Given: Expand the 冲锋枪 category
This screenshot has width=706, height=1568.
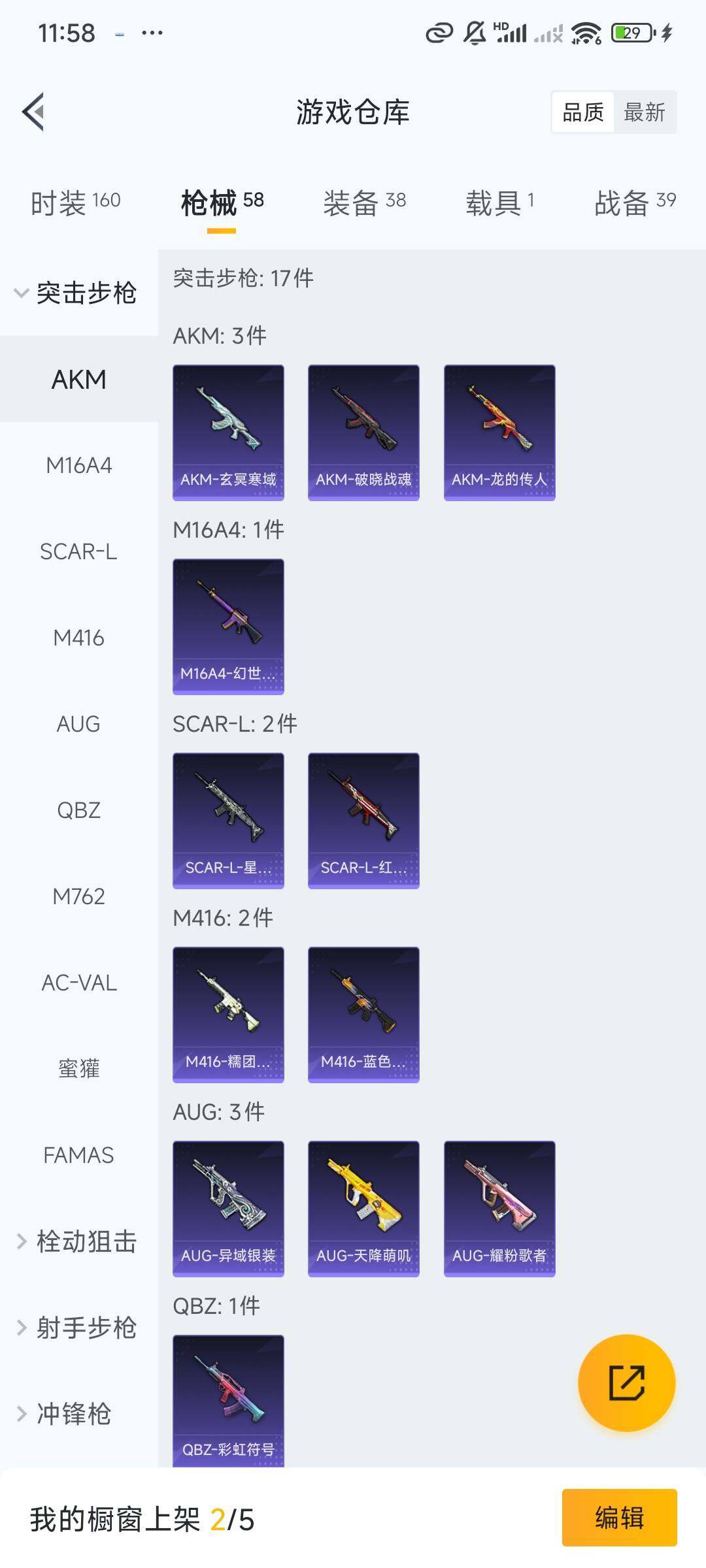Looking at the screenshot, I should 65,1414.
